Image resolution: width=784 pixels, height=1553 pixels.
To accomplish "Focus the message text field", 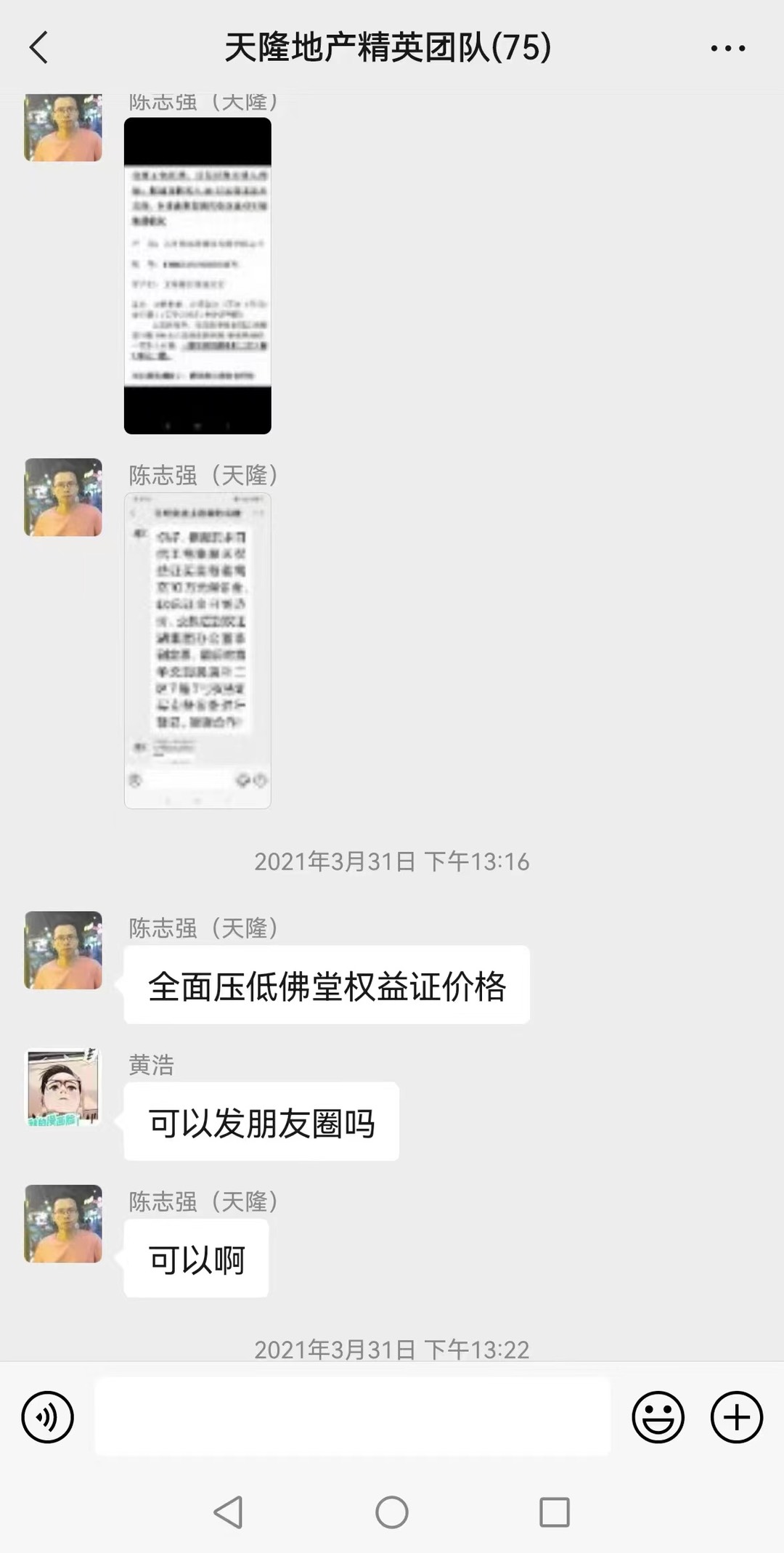I will [352, 1416].
